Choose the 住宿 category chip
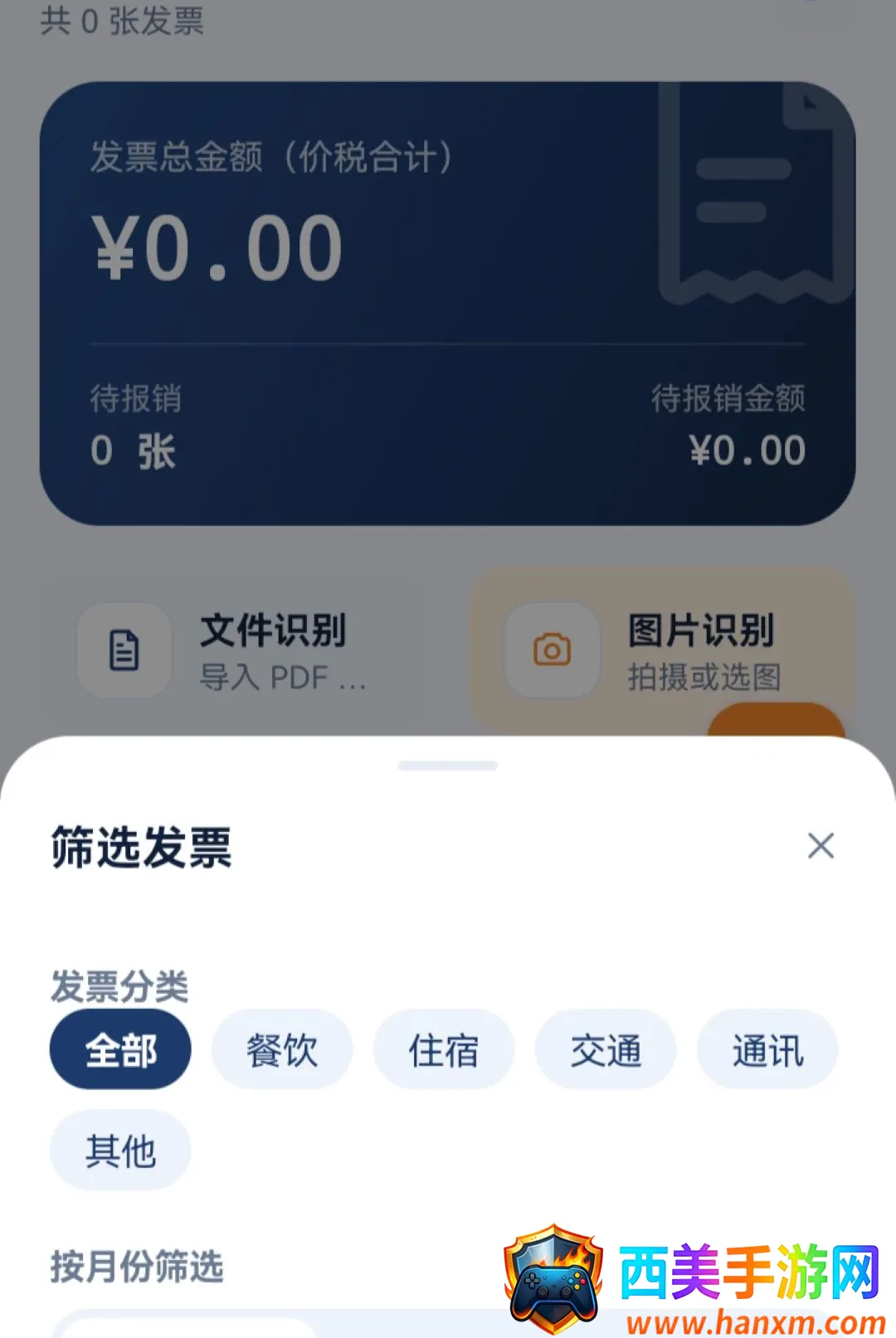 point(444,1049)
